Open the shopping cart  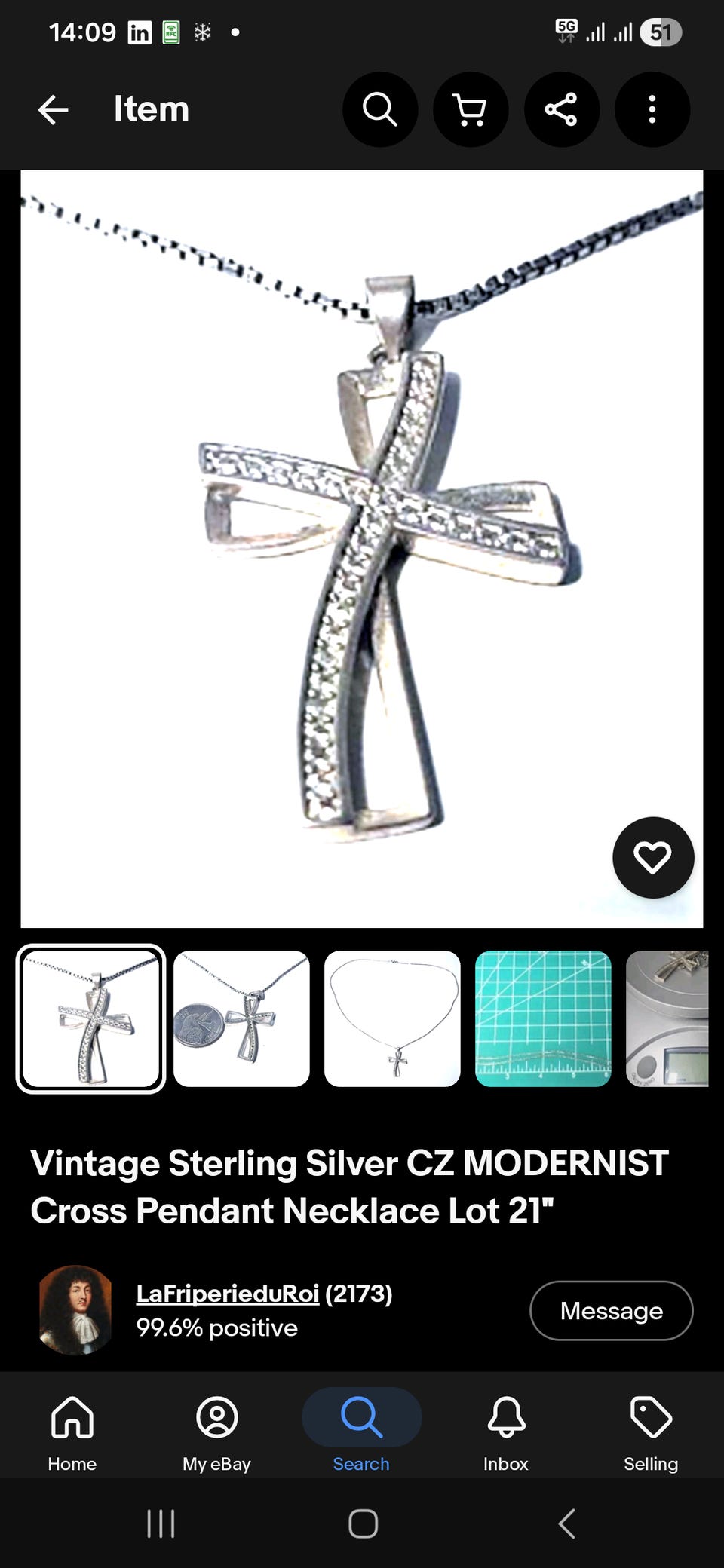[x=471, y=110]
